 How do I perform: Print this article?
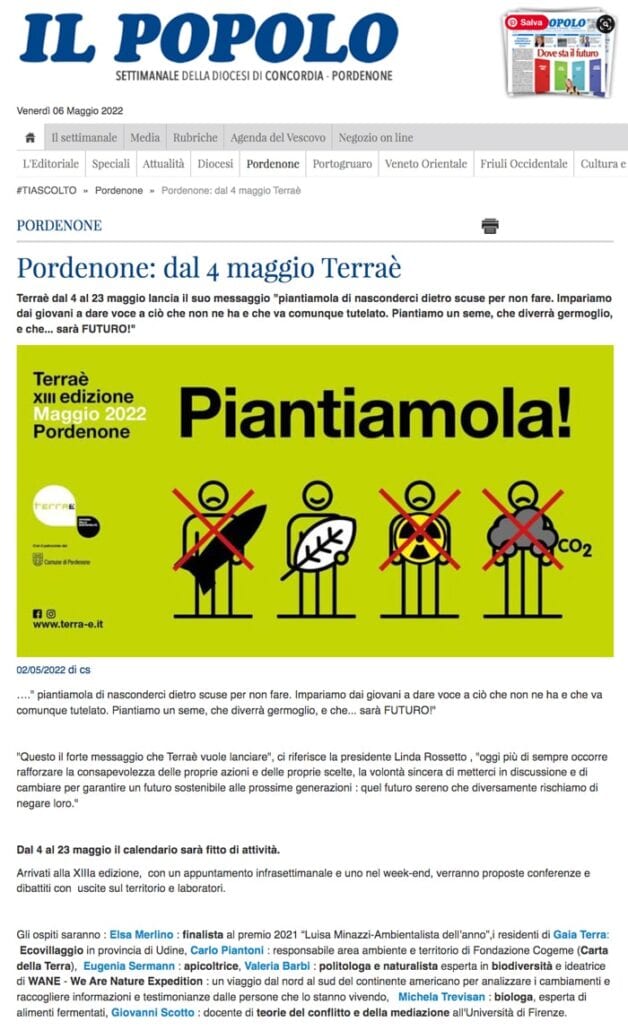point(490,226)
